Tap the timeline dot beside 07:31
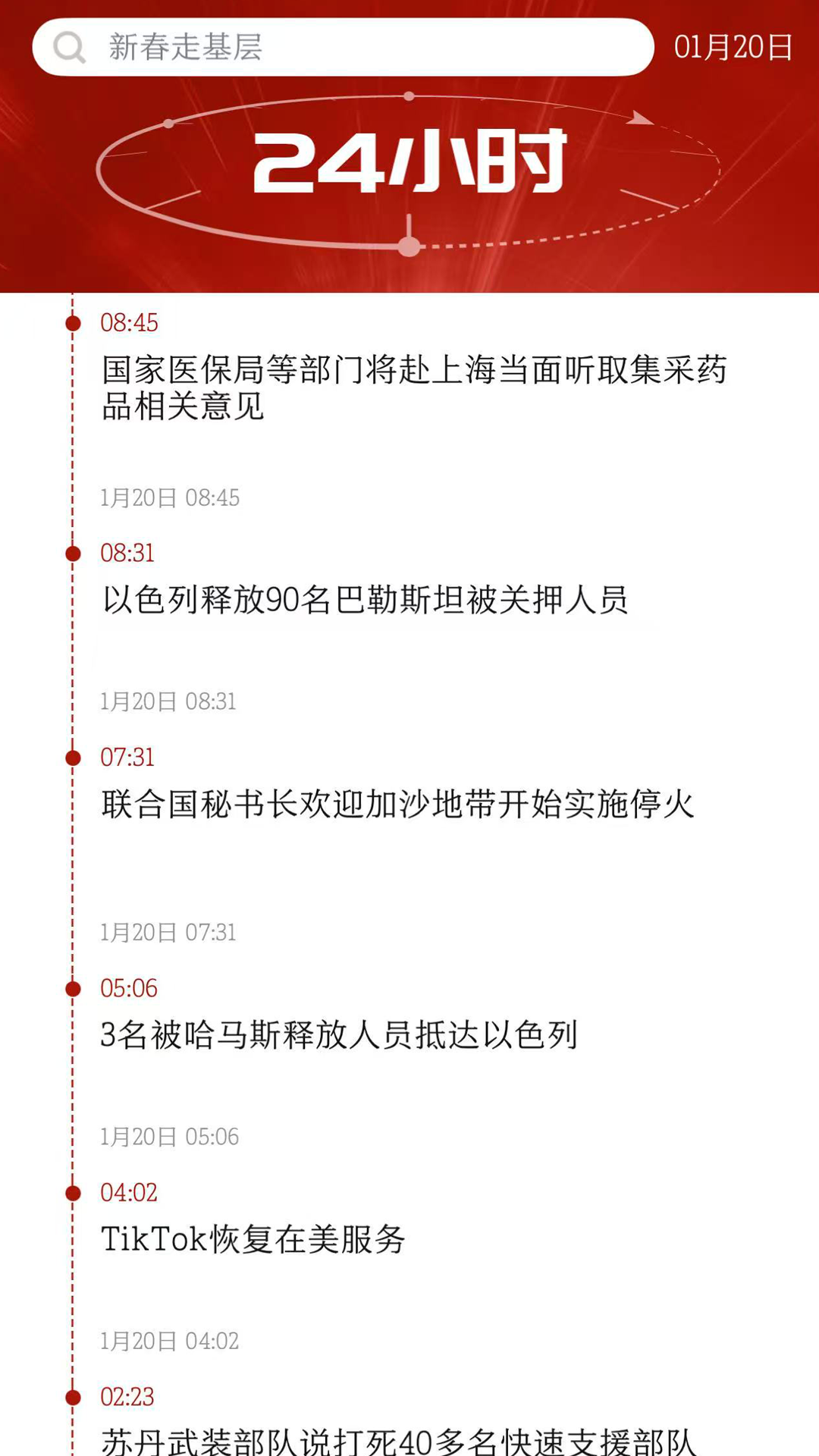 pyautogui.click(x=72, y=756)
